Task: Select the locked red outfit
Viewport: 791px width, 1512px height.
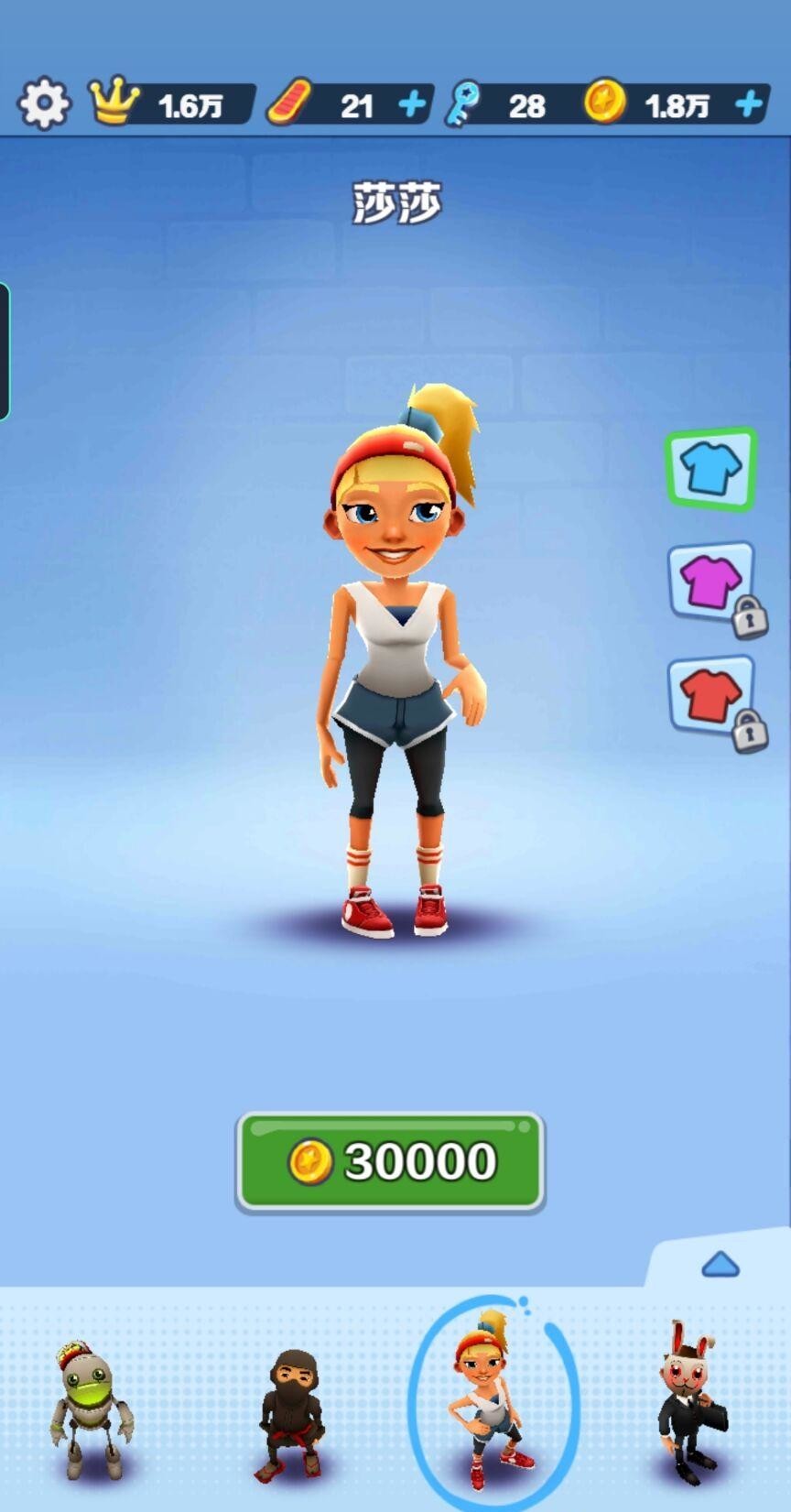Action: tap(711, 696)
